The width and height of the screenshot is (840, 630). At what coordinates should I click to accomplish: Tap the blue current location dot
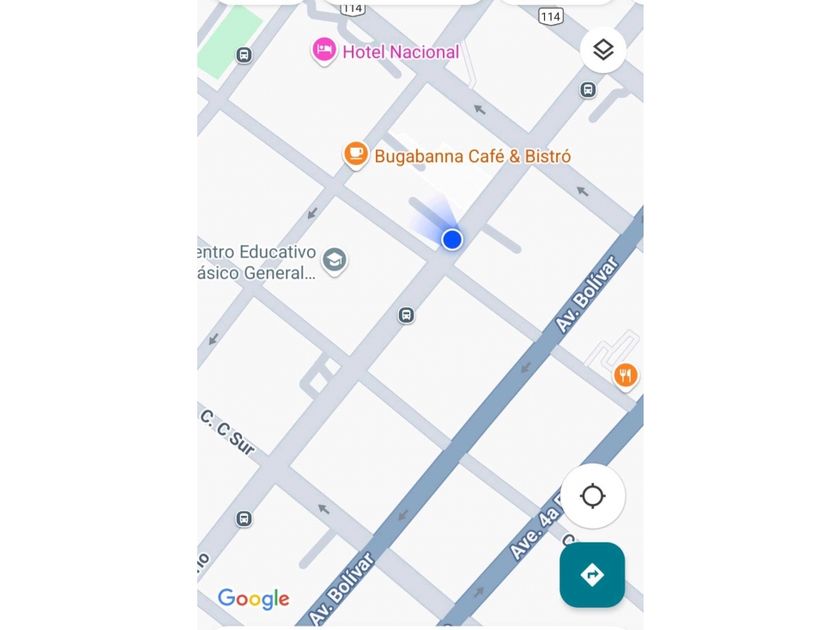[452, 239]
